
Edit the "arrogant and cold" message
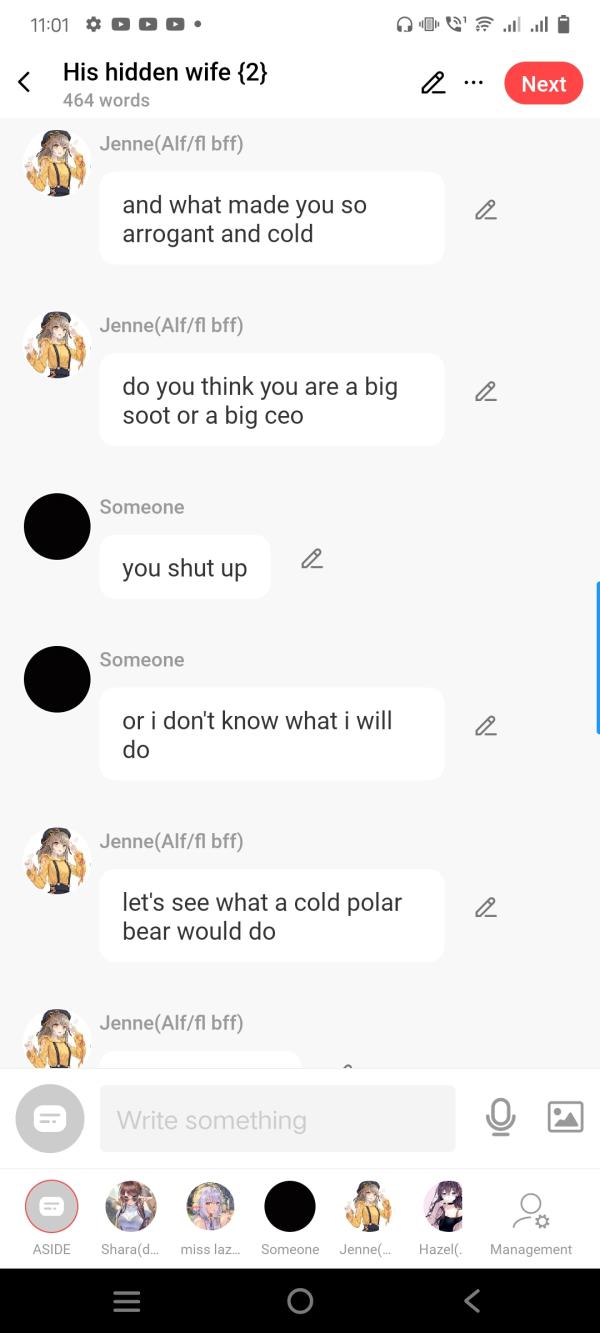485,210
